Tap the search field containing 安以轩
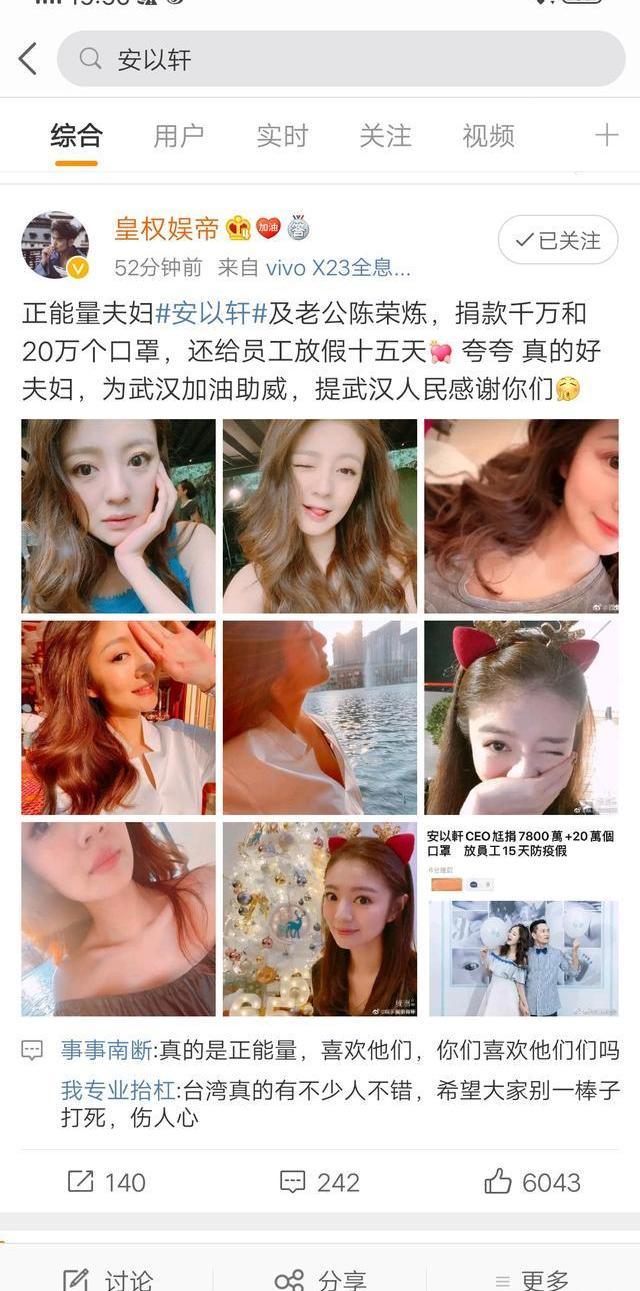The image size is (640, 1291). (340, 59)
